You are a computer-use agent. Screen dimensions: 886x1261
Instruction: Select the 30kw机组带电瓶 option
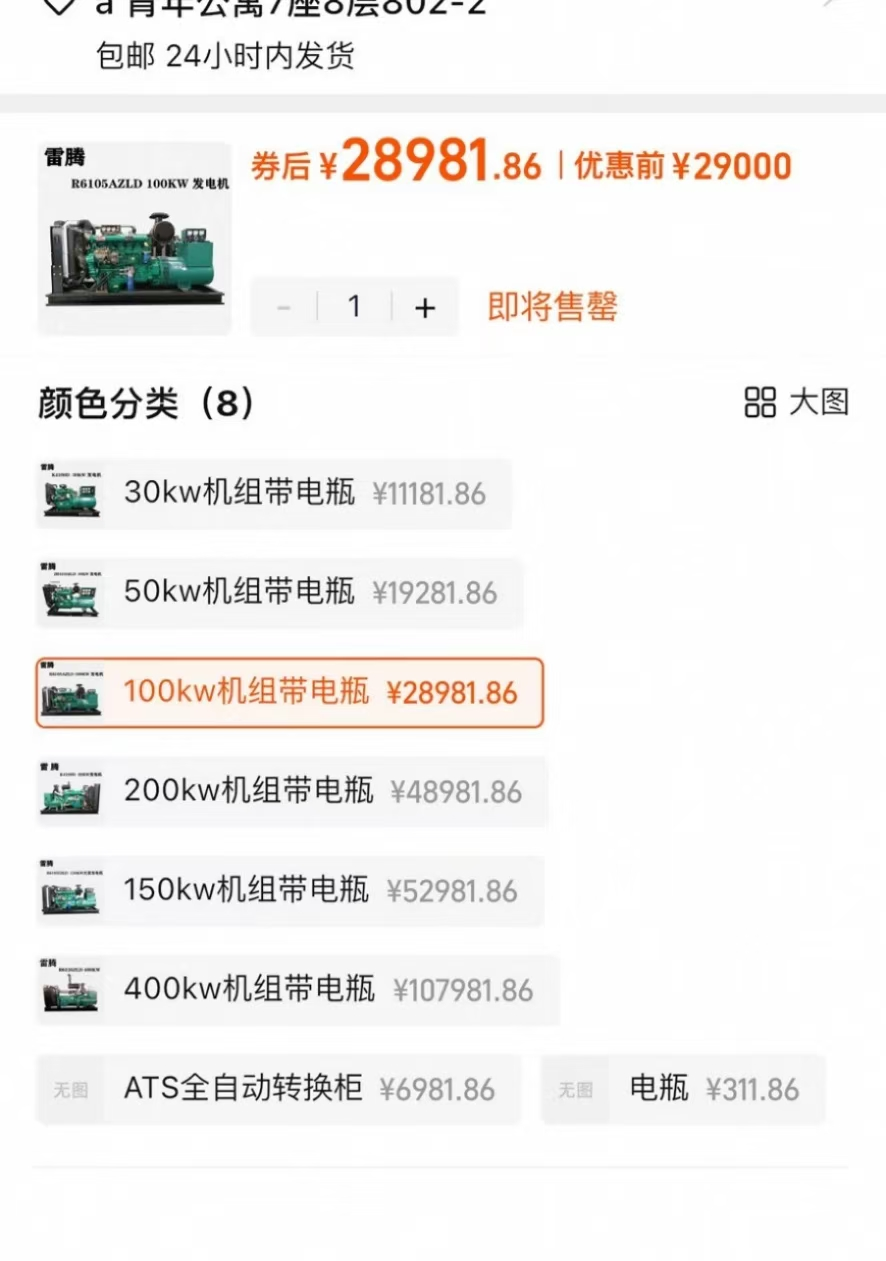[x=274, y=493]
